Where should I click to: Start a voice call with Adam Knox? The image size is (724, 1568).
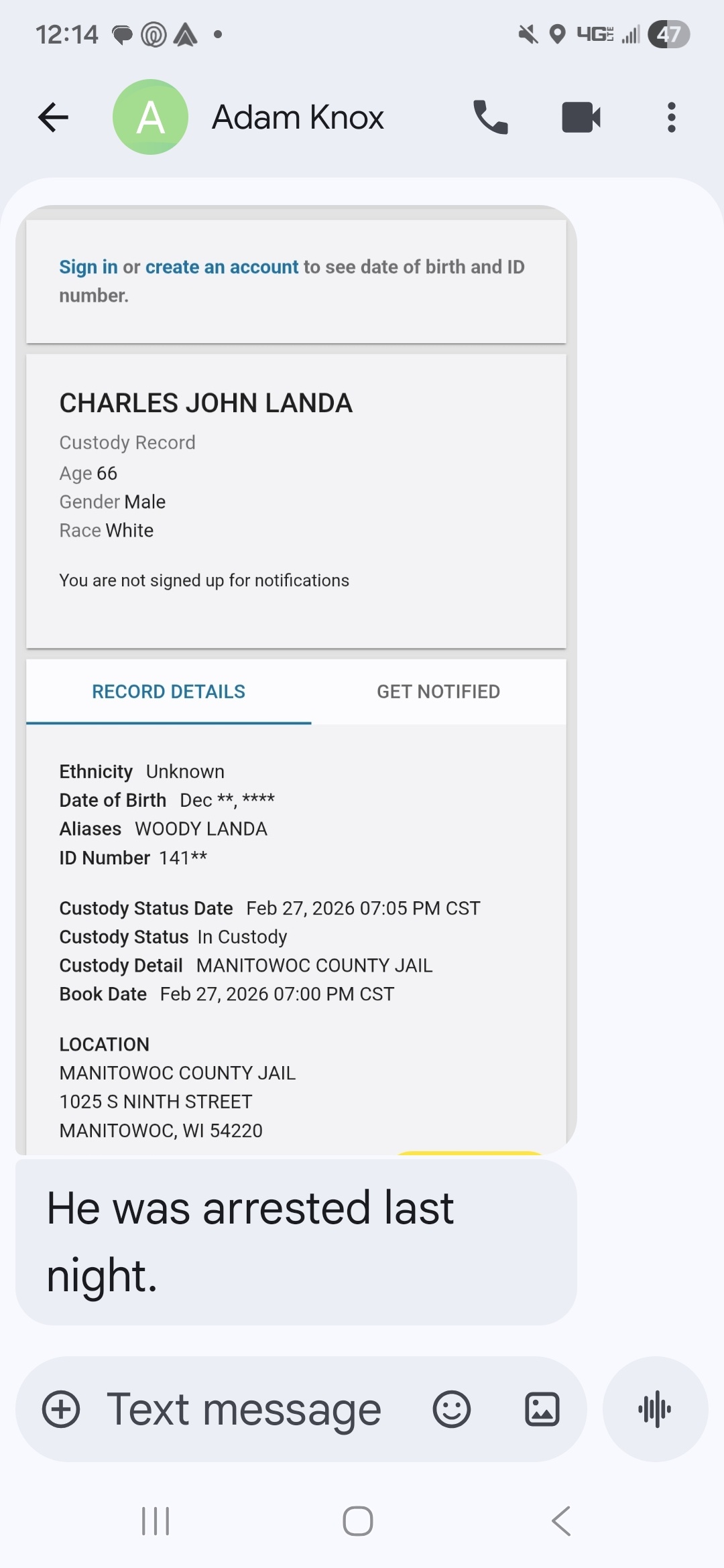[x=490, y=117]
